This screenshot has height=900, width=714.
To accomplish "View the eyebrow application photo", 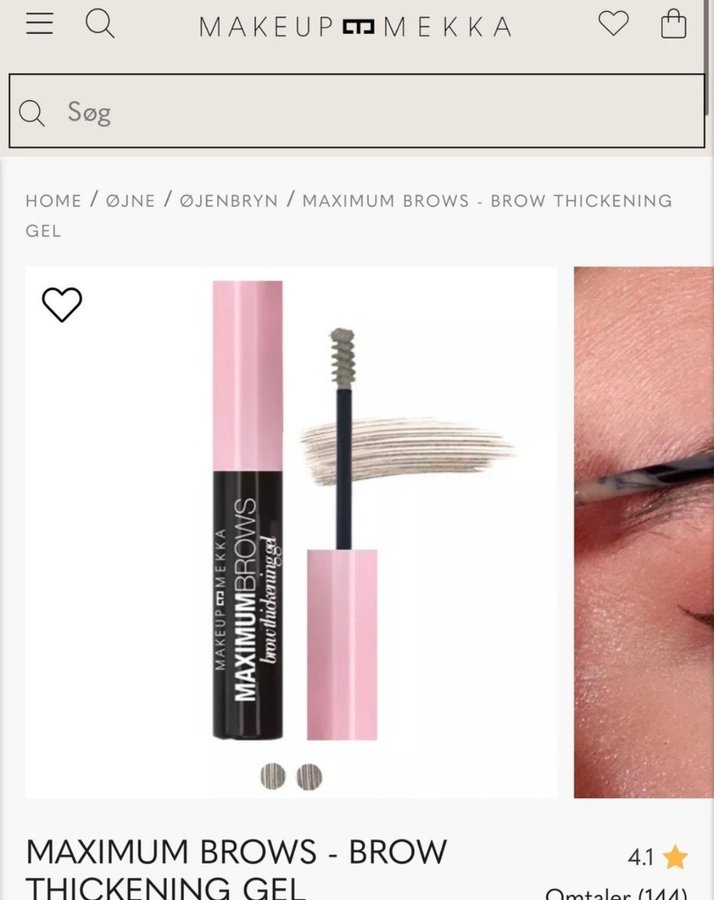I will coord(644,530).
